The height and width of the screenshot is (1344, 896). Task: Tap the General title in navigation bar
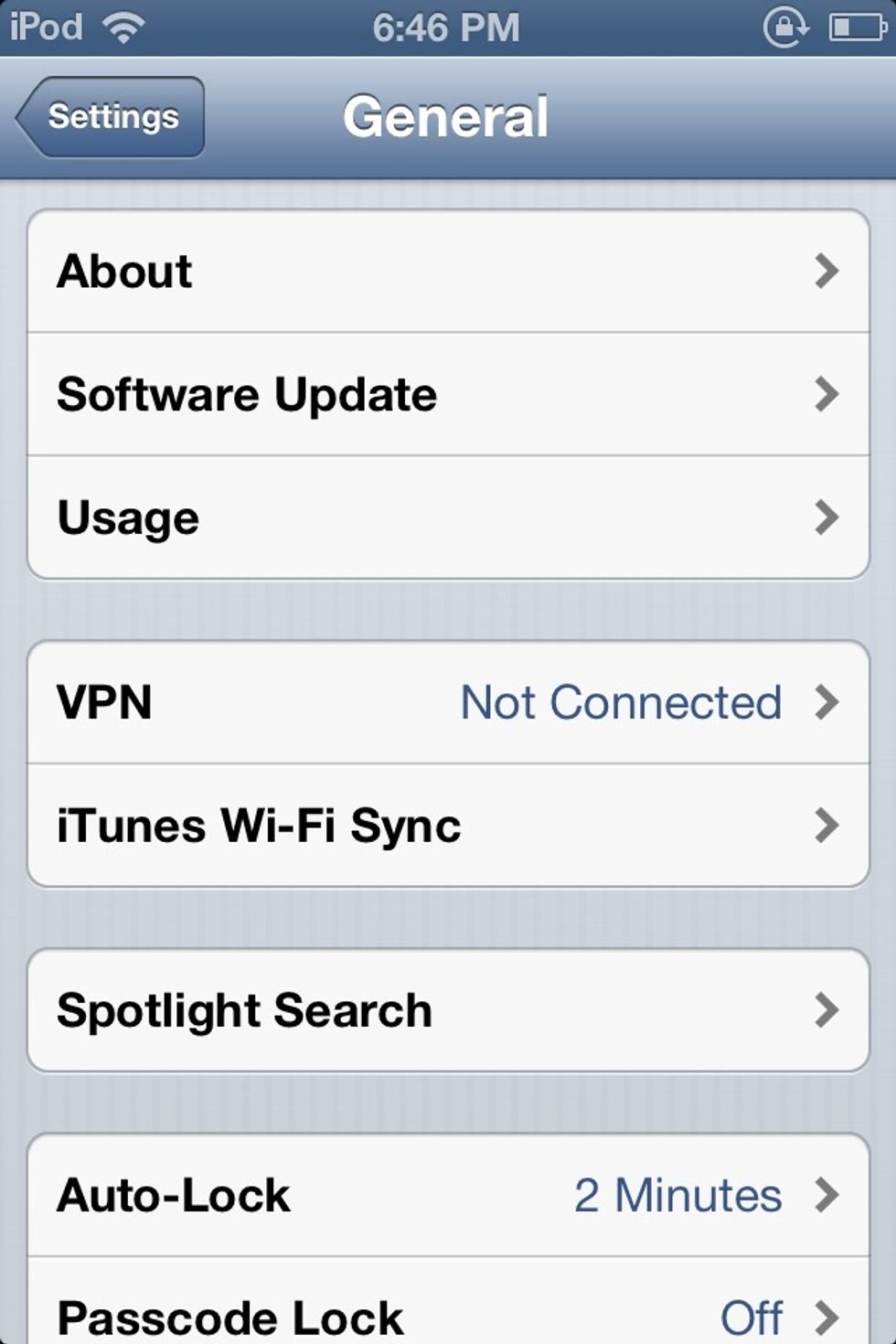pyautogui.click(x=448, y=116)
